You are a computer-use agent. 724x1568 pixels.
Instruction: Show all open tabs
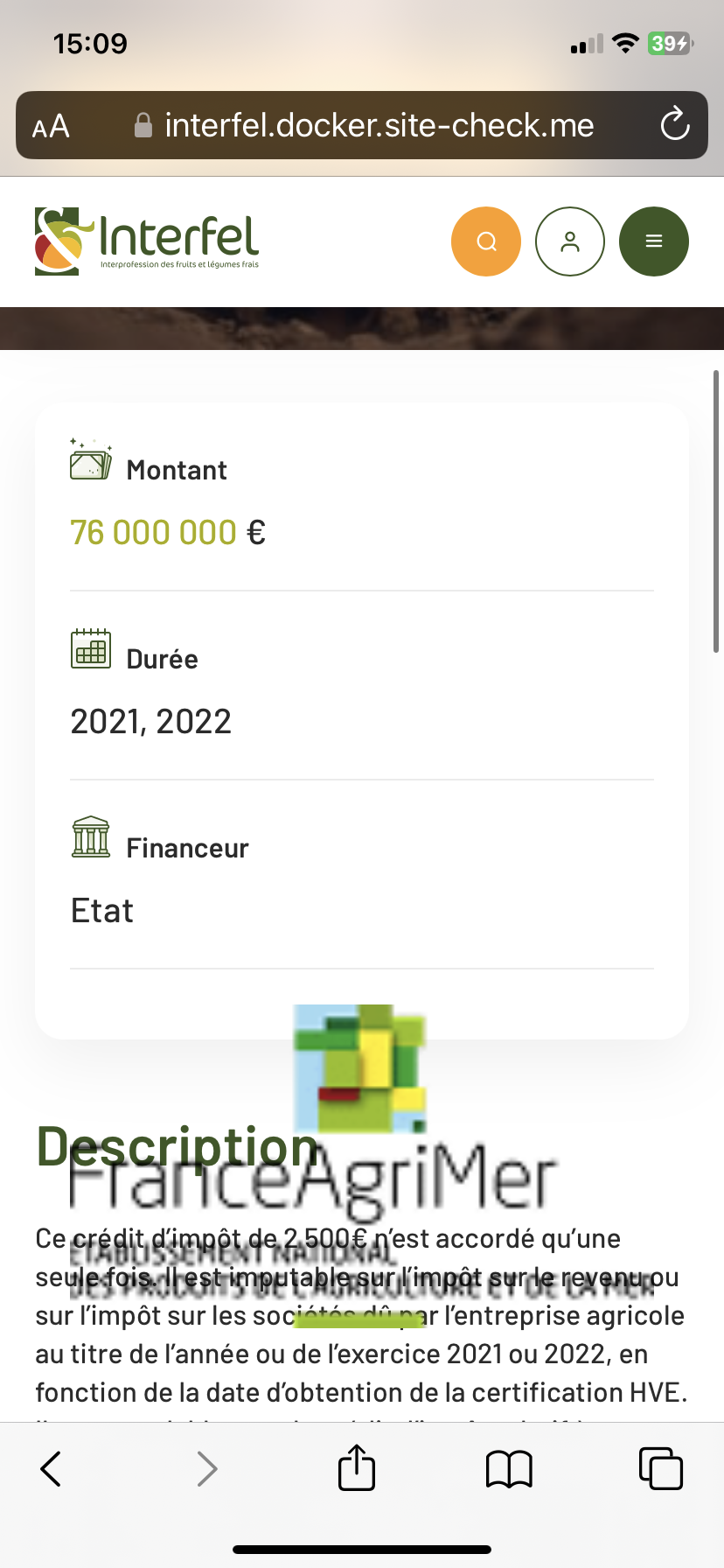click(x=661, y=1468)
